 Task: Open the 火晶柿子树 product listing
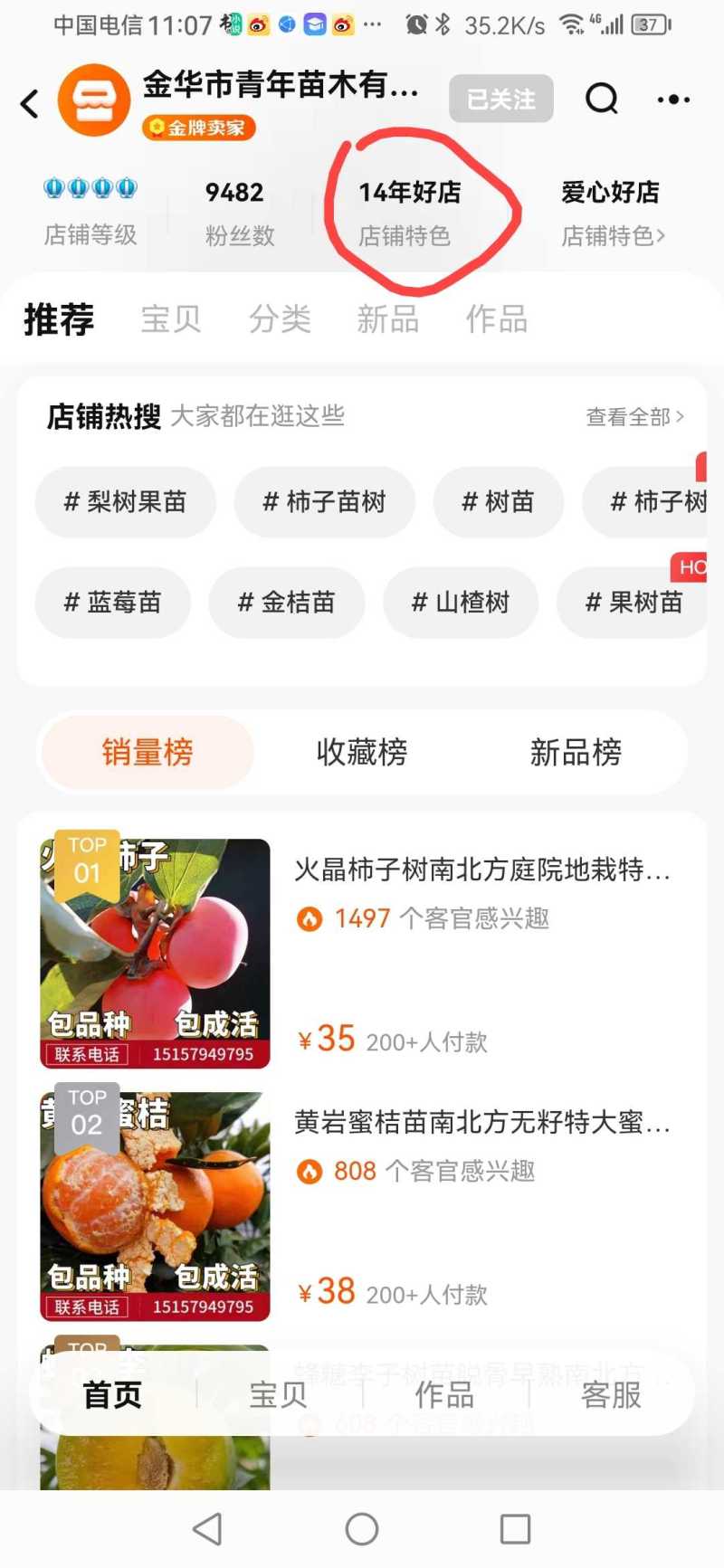(481, 870)
